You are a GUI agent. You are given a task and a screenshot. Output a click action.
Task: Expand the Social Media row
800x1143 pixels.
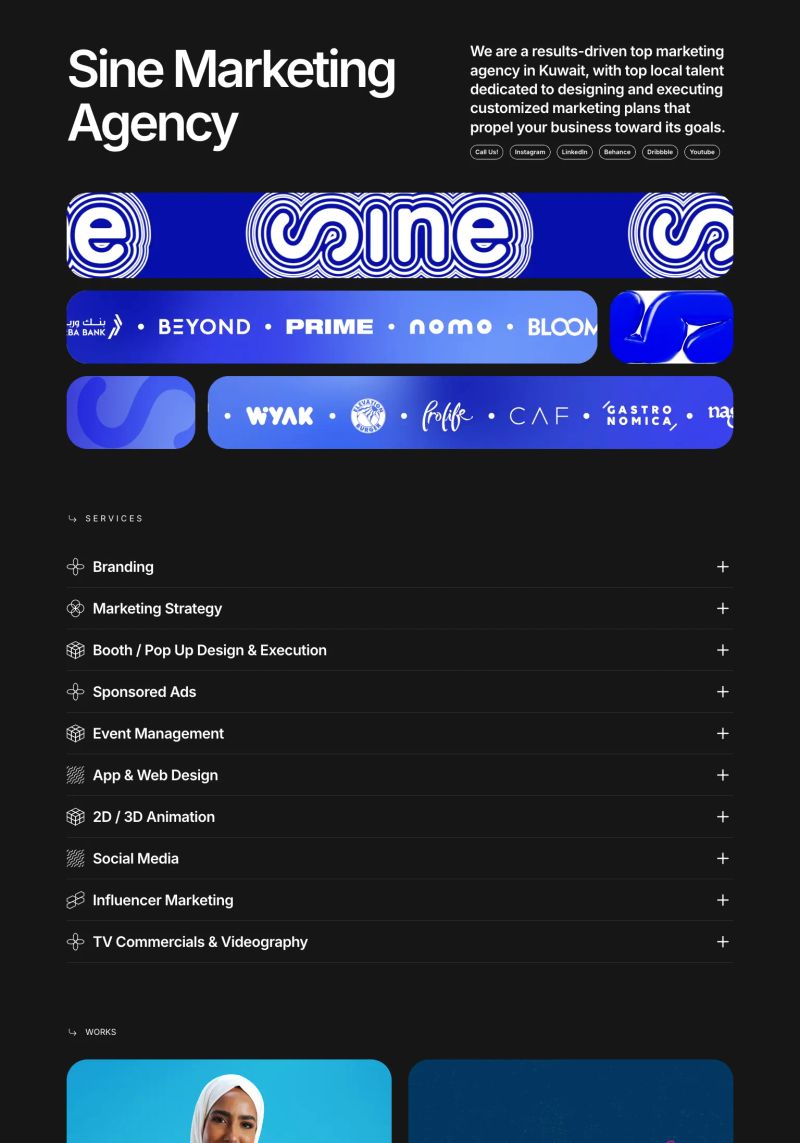[722, 859]
